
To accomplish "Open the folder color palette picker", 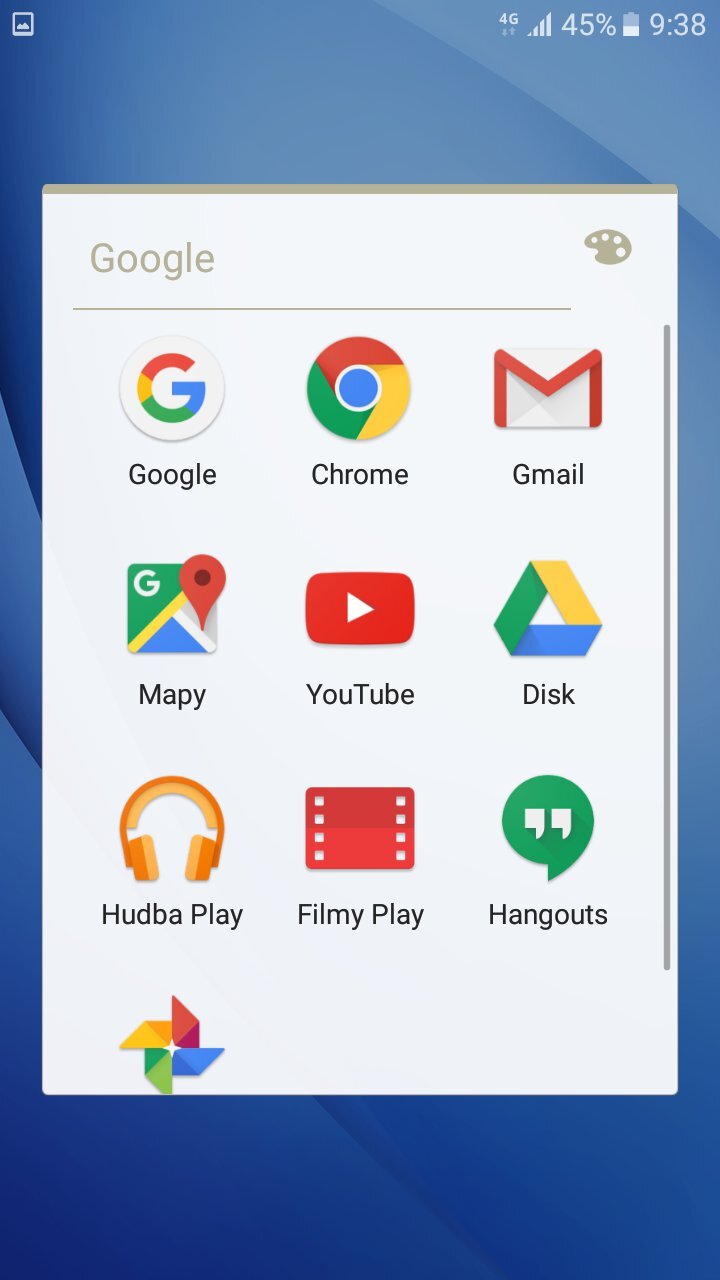I will coord(608,248).
